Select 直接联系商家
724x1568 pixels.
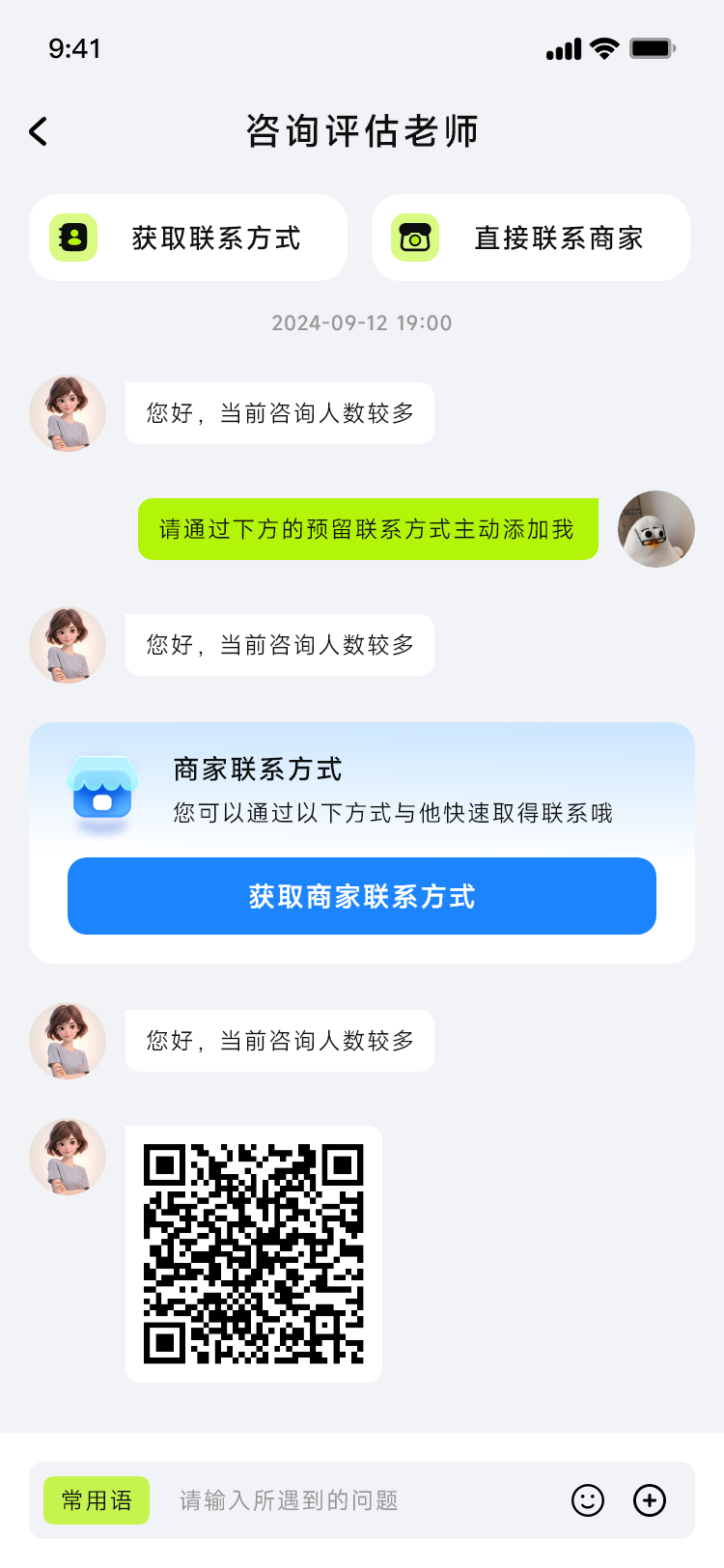tap(531, 238)
